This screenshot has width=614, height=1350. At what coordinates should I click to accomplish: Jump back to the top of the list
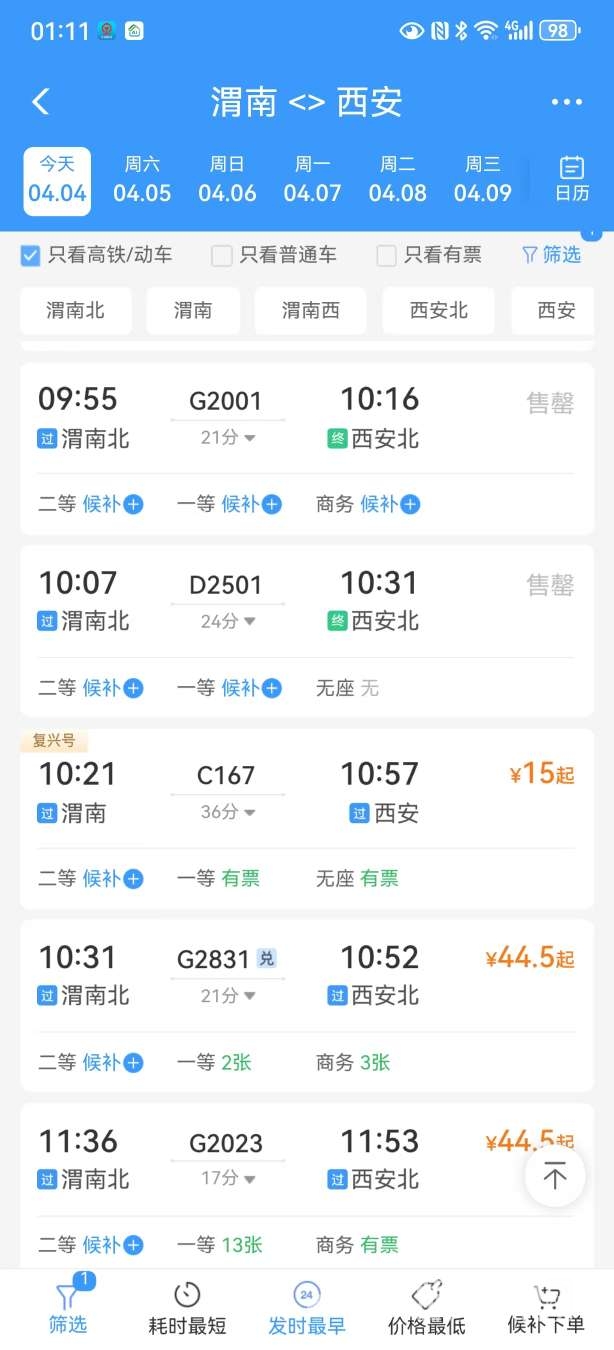point(554,1177)
